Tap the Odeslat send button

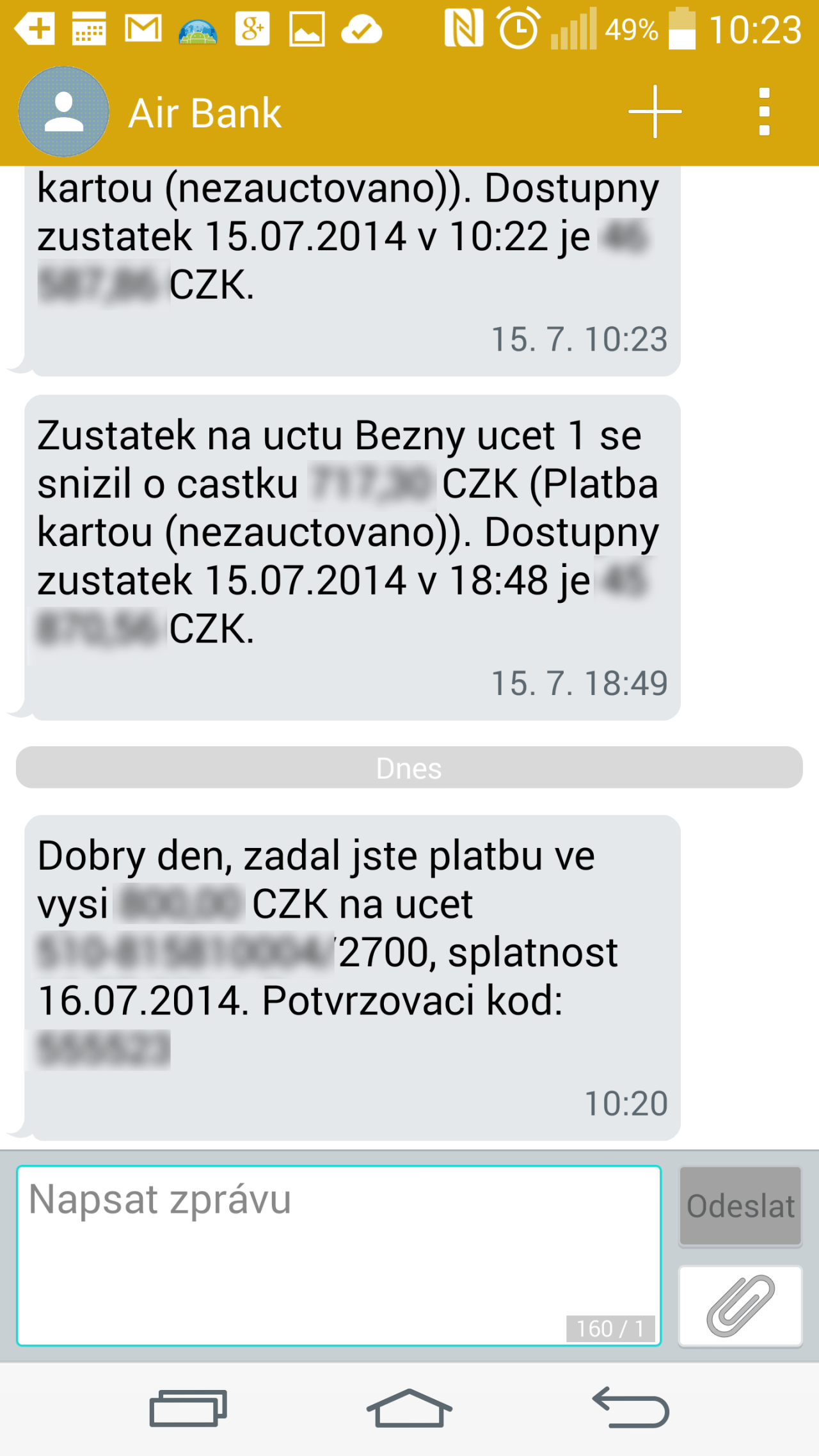[740, 1206]
